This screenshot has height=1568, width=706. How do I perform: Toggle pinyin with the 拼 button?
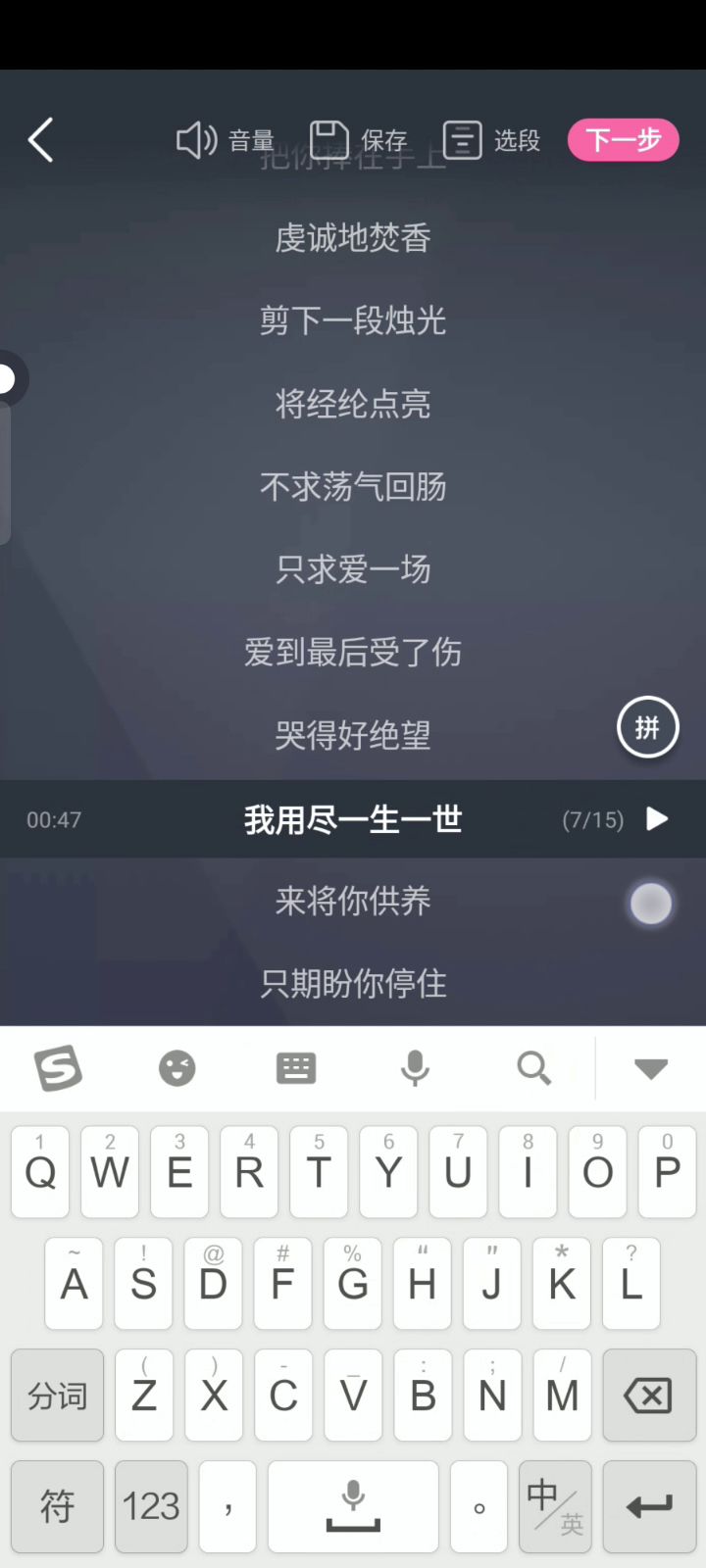coord(647,727)
